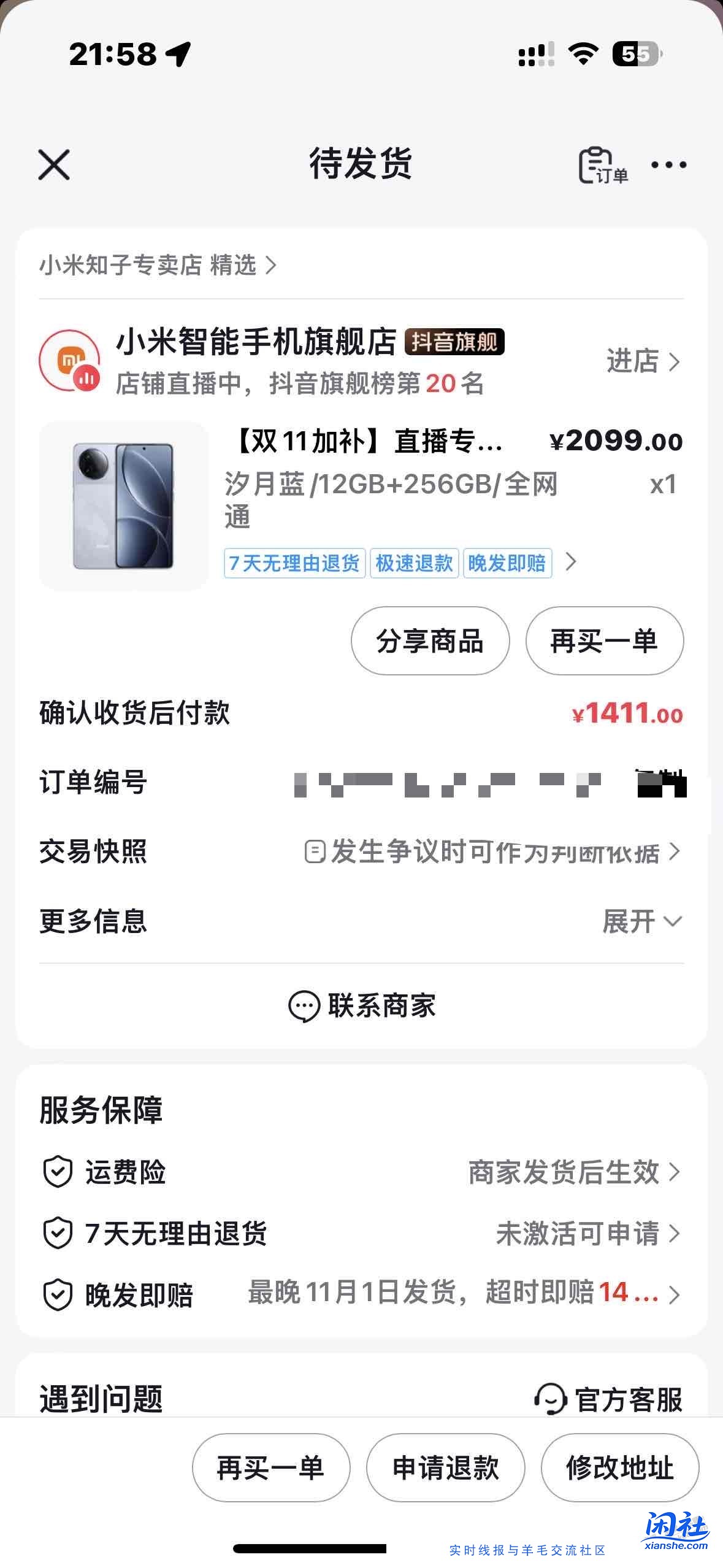This screenshot has width=723, height=1568.
Task: Click the shield icon next to 晚发即赔
Action: click(58, 1296)
